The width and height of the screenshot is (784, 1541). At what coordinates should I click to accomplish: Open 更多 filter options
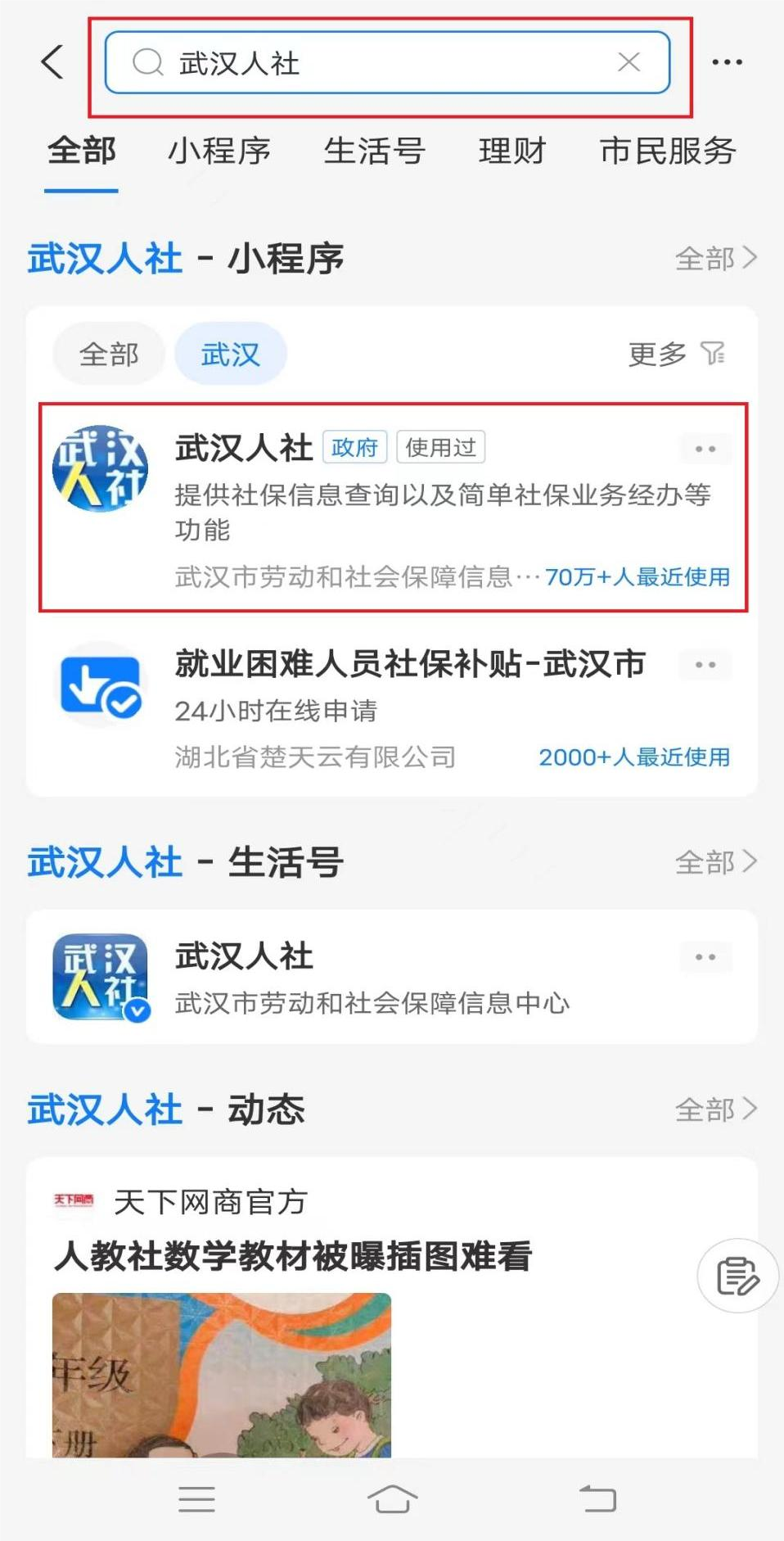click(677, 355)
